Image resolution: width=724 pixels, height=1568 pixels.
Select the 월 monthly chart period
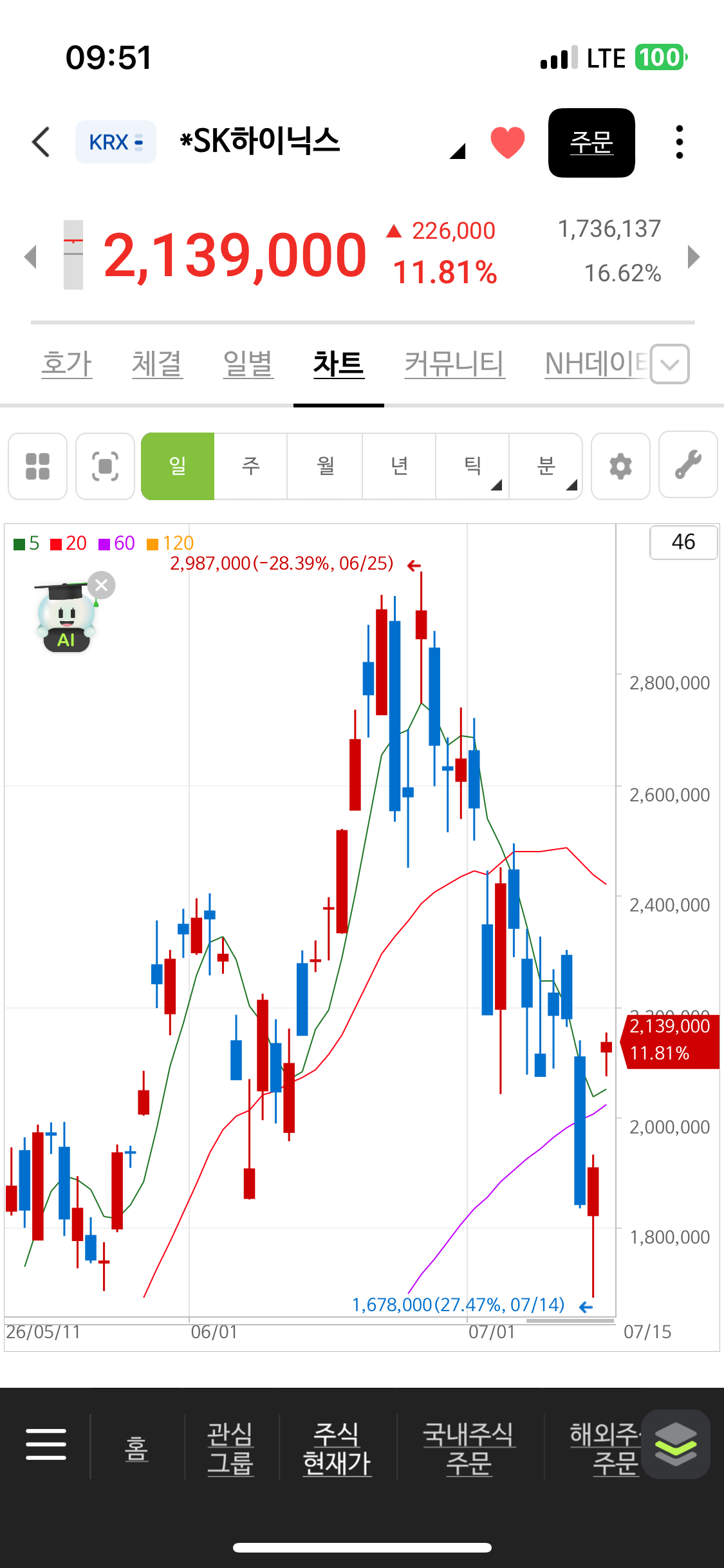click(325, 466)
